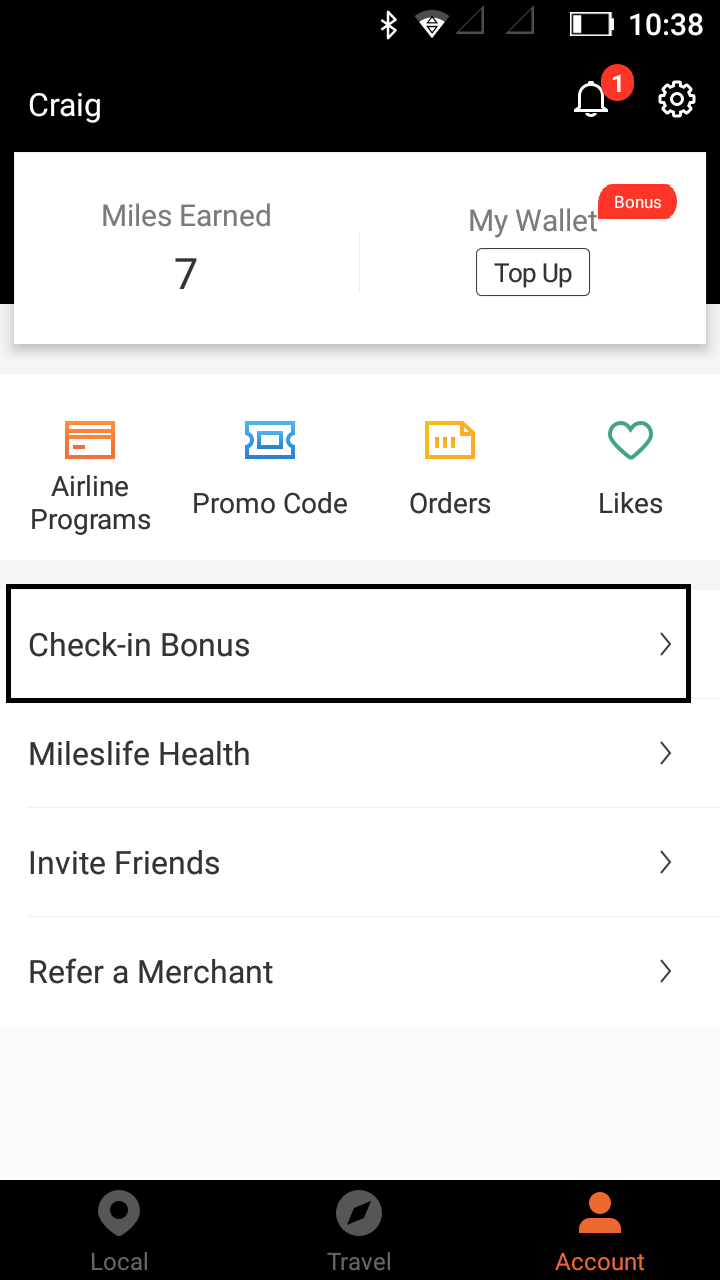Open Airline Programs
This screenshot has height=1280, width=720.
90,476
